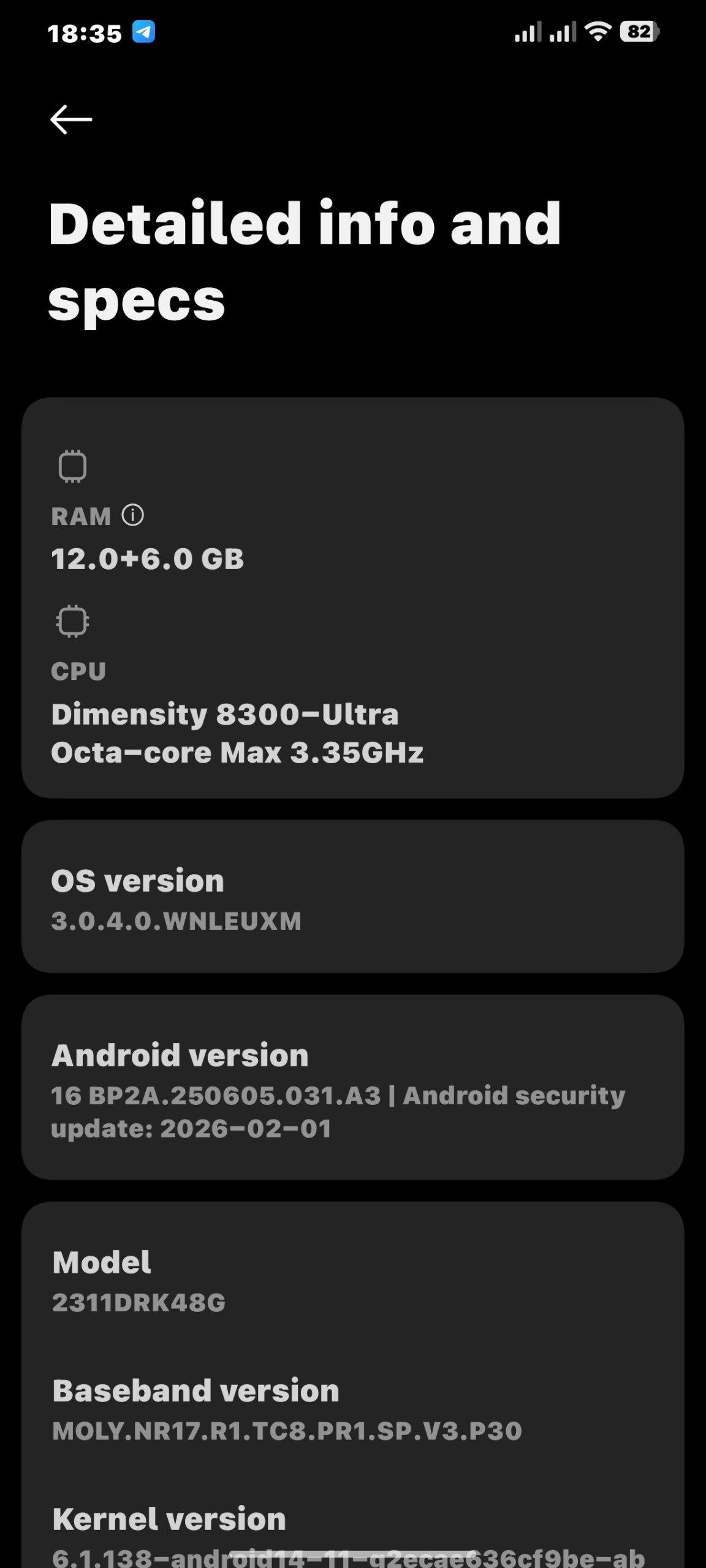Screen dimensions: 706x1568
Task: Go back using the arrow icon
Action: tap(71, 119)
